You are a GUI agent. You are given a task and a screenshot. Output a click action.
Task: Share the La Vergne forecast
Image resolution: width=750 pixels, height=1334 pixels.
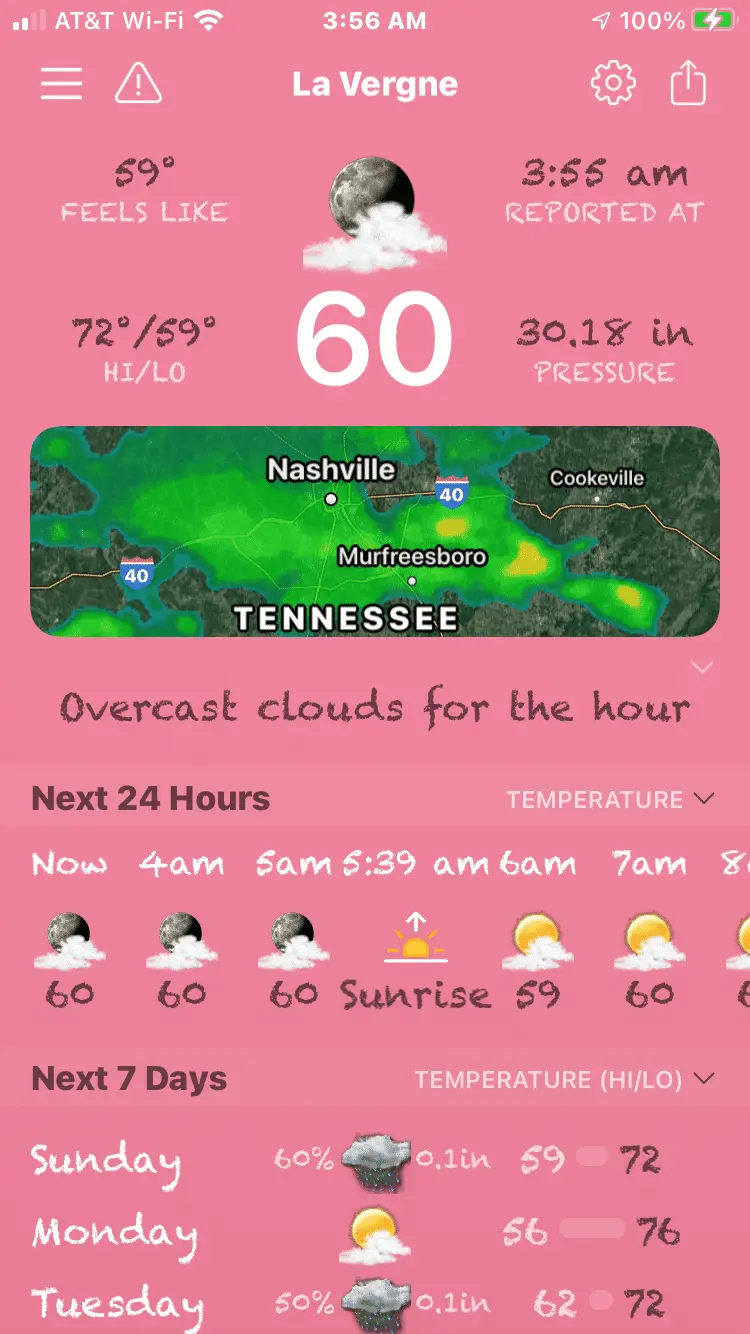click(x=688, y=84)
